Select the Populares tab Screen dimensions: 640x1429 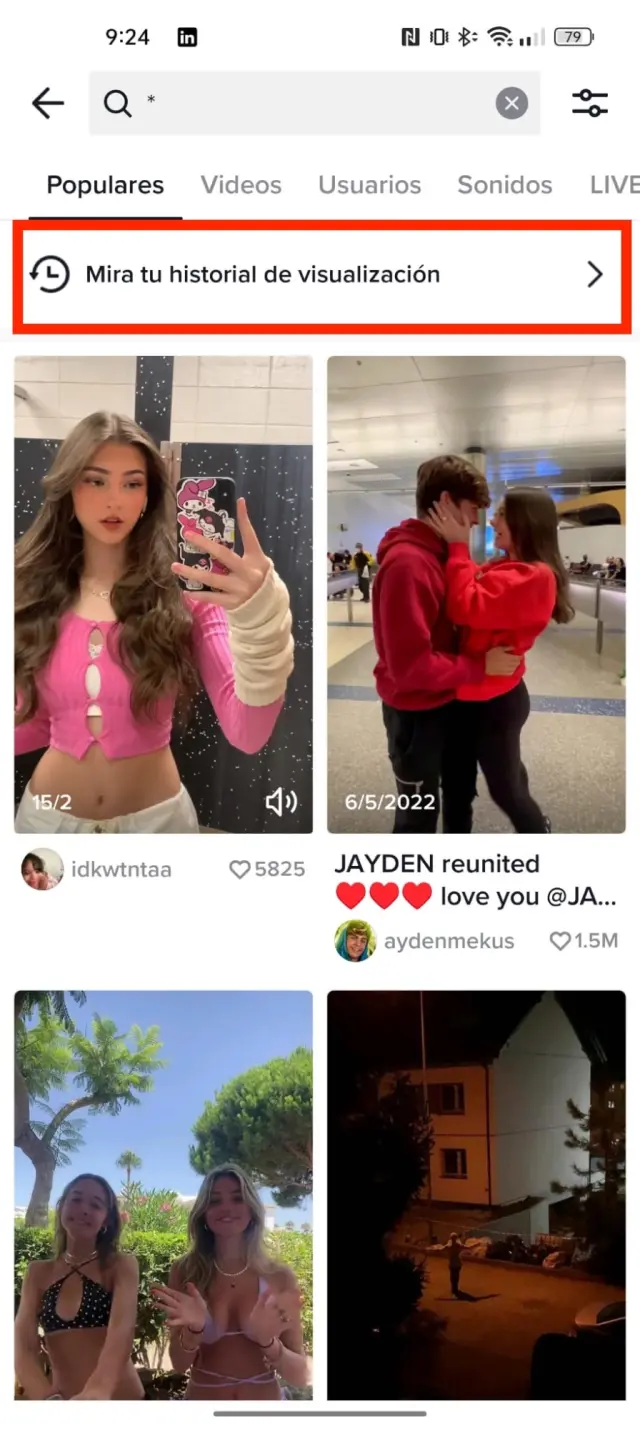pyautogui.click(x=105, y=185)
